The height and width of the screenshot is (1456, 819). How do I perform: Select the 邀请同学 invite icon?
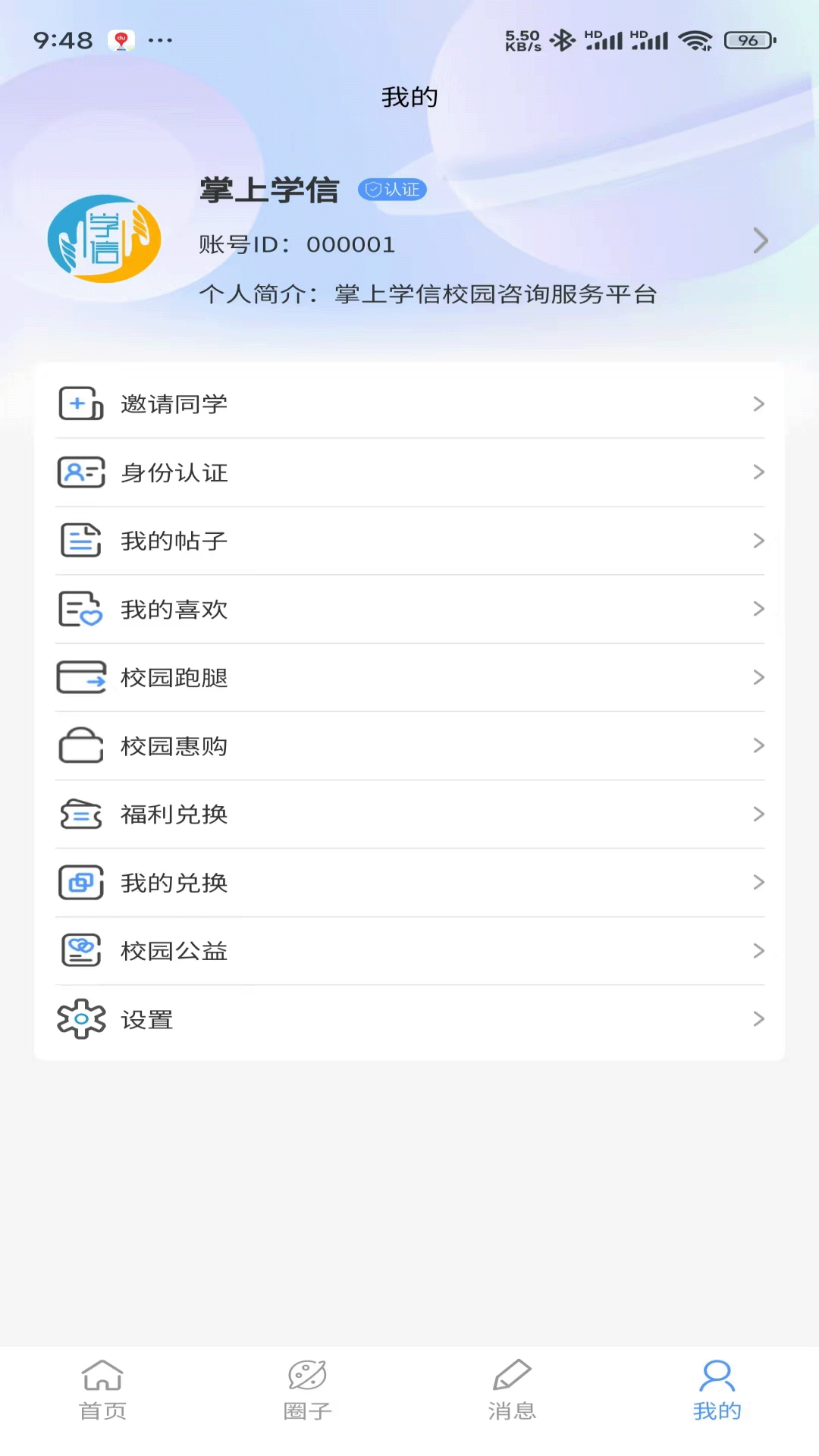pyautogui.click(x=80, y=404)
